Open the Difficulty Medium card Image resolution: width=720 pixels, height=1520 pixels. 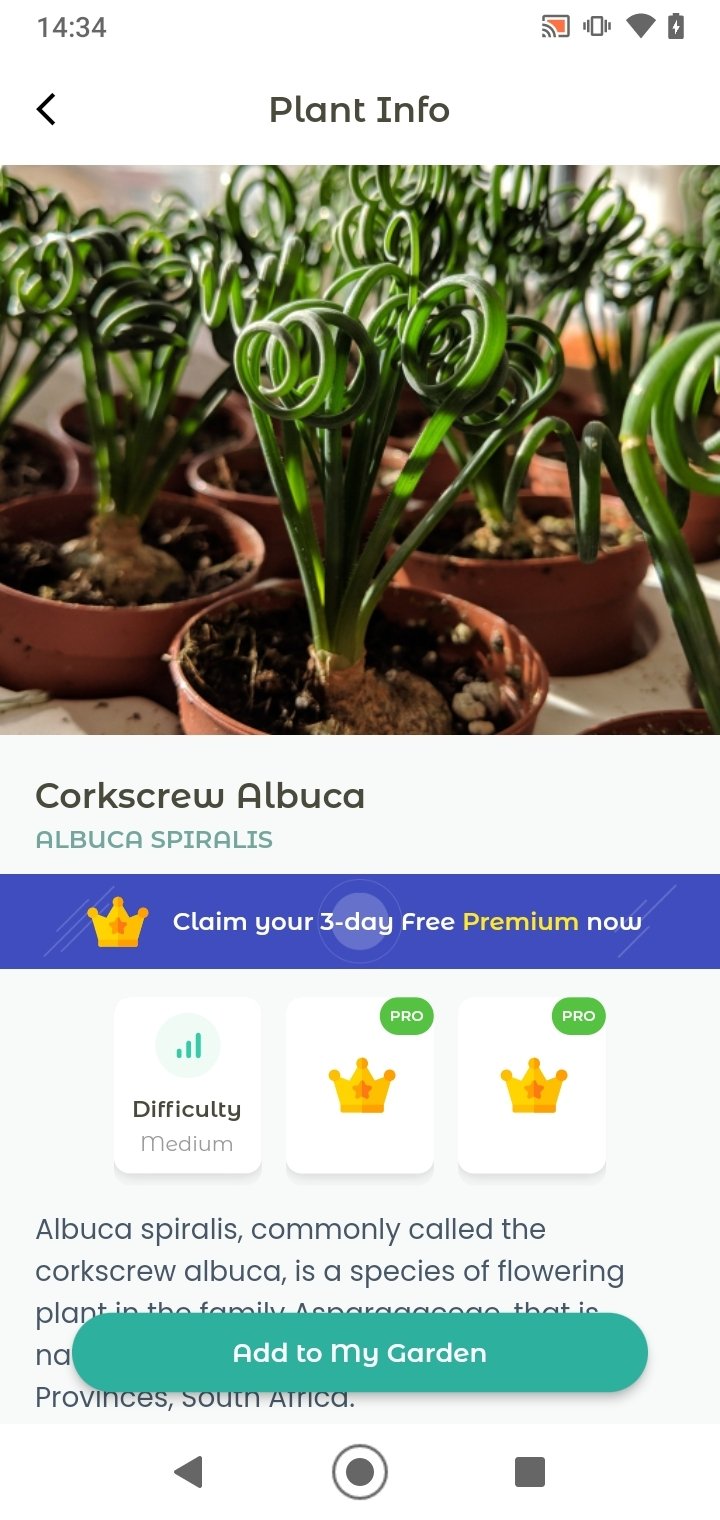(187, 1085)
